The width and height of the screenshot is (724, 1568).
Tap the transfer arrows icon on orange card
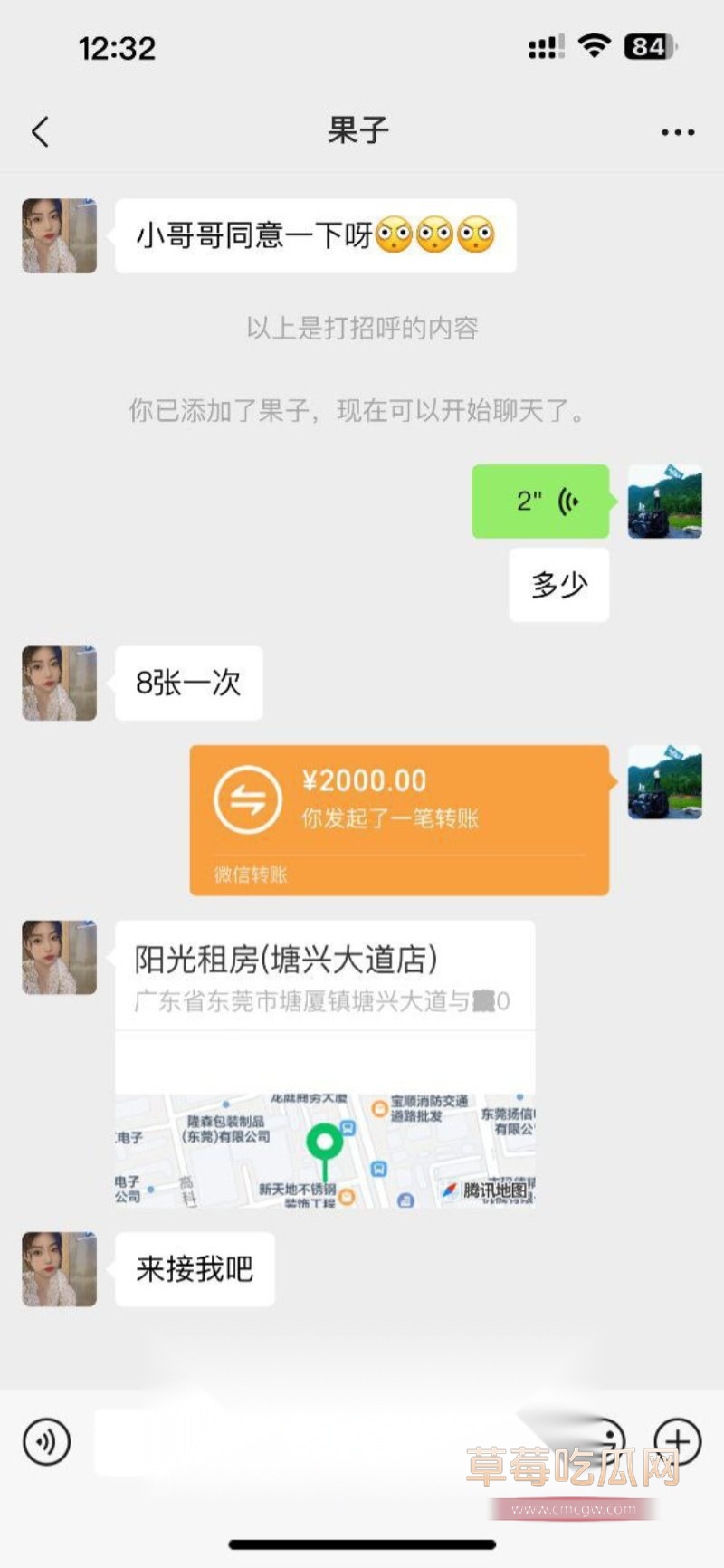tap(247, 798)
